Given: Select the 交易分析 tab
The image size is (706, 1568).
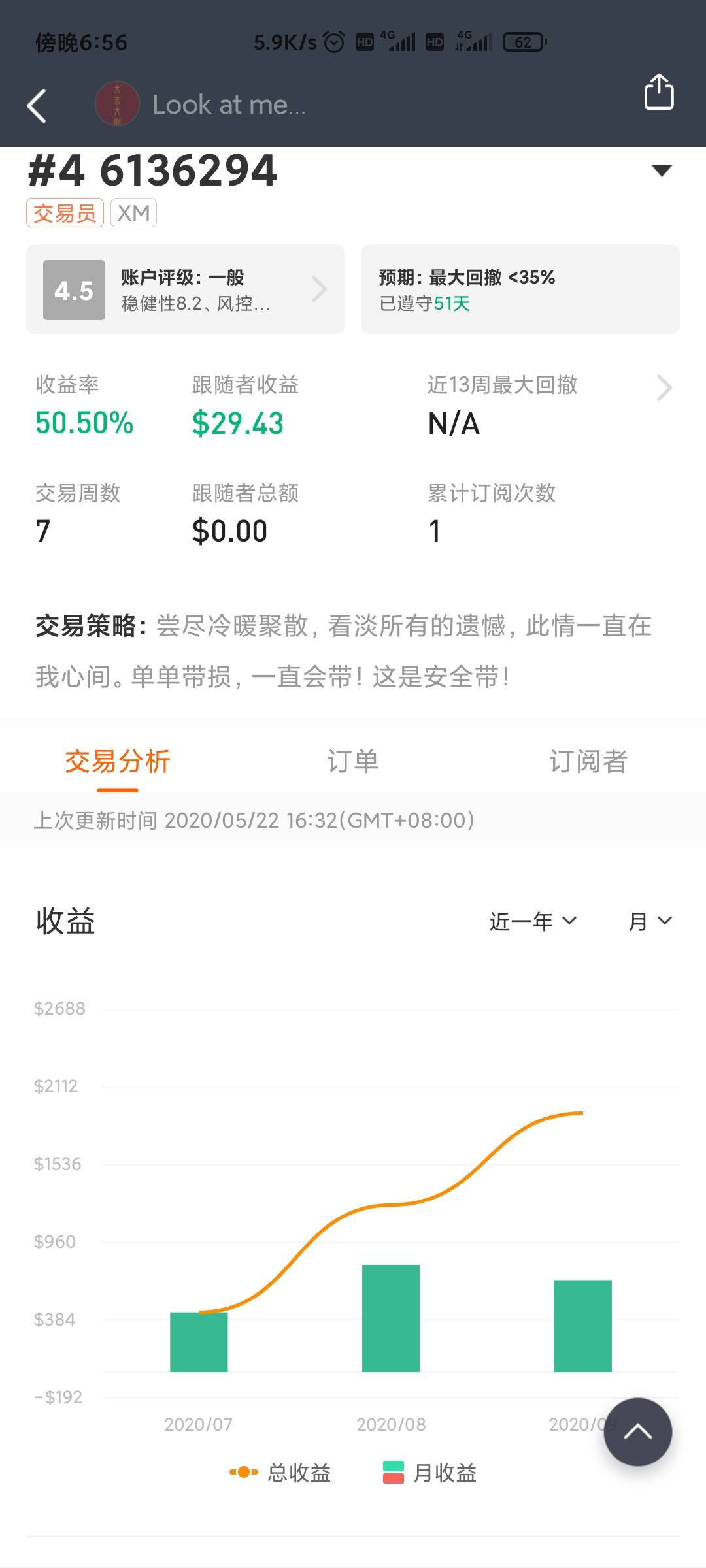Looking at the screenshot, I should pyautogui.click(x=118, y=761).
